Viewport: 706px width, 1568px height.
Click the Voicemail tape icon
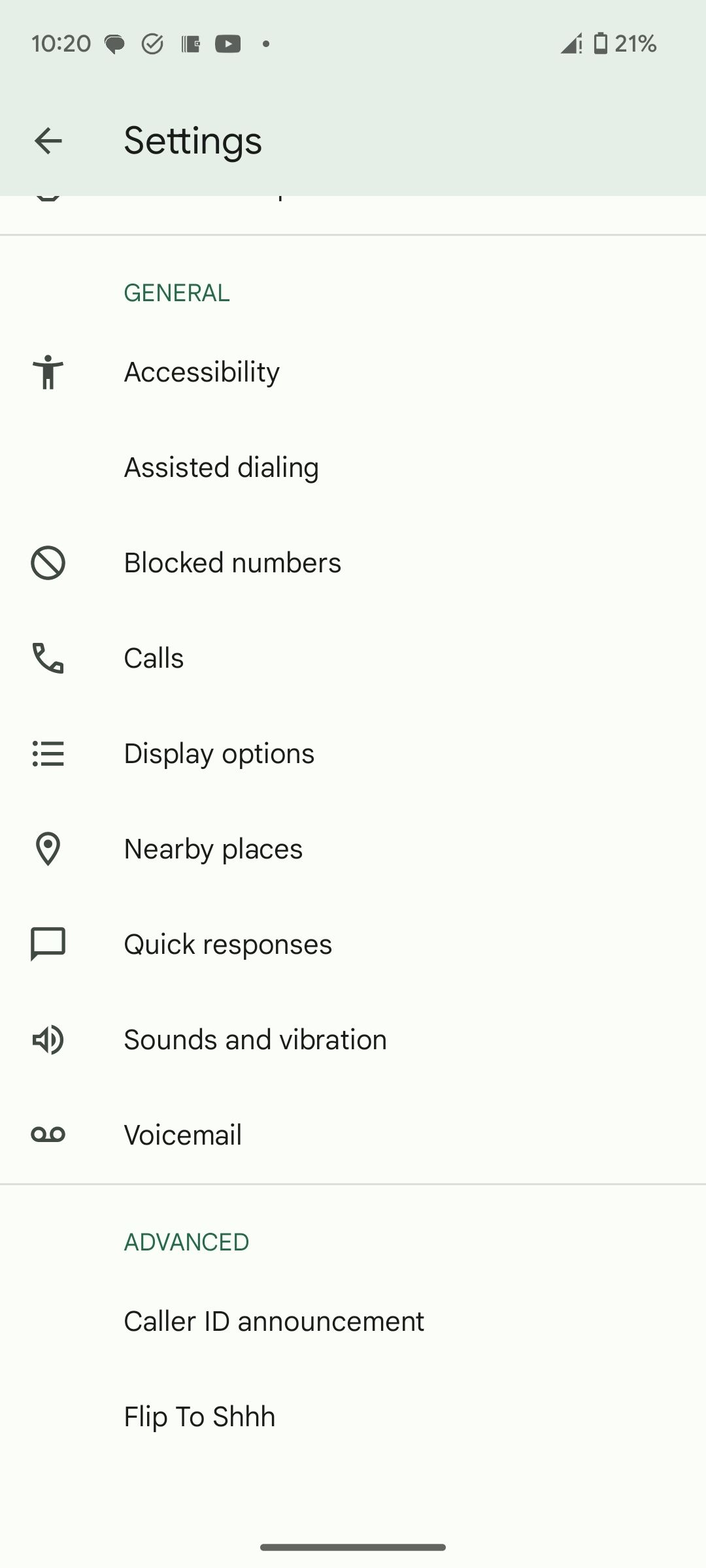(x=48, y=1134)
